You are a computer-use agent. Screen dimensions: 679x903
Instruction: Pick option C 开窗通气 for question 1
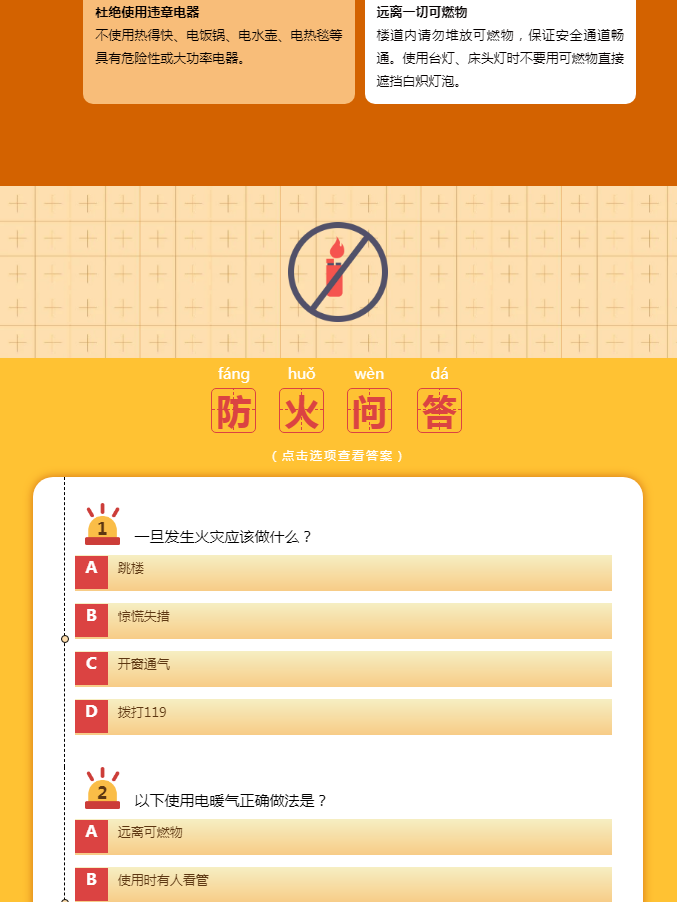click(342, 668)
